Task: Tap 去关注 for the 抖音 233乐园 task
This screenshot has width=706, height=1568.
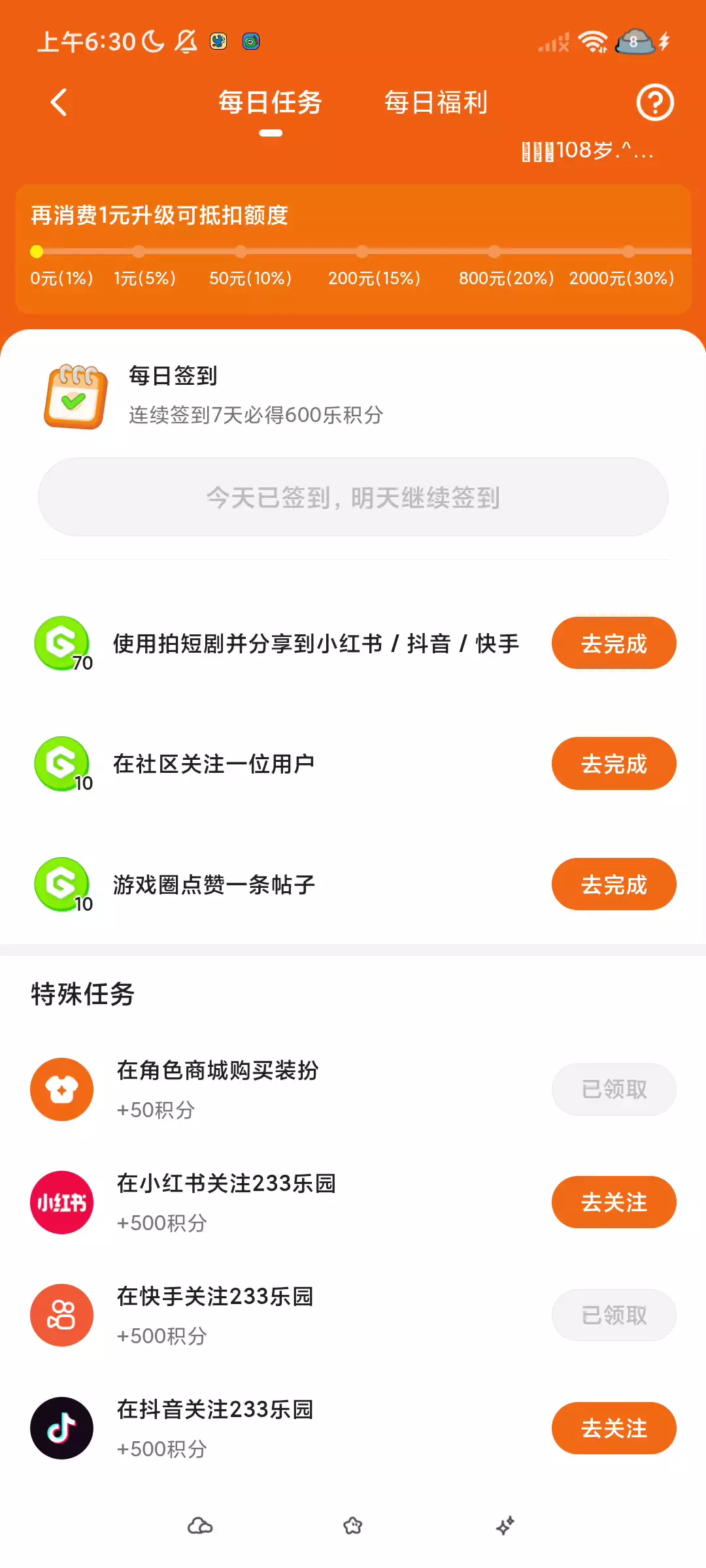Action: pos(614,1428)
